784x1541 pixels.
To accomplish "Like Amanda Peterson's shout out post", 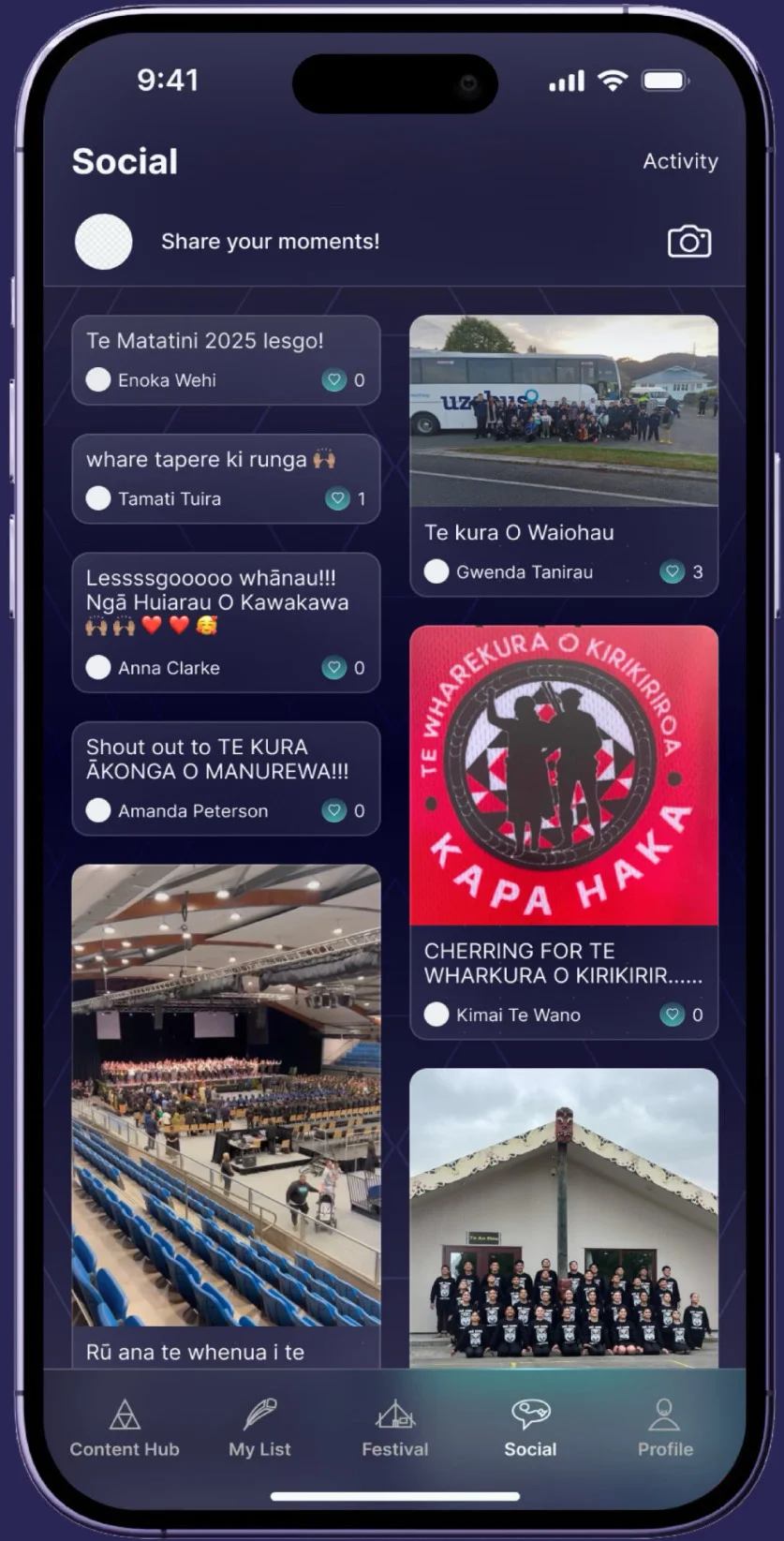I will (334, 811).
